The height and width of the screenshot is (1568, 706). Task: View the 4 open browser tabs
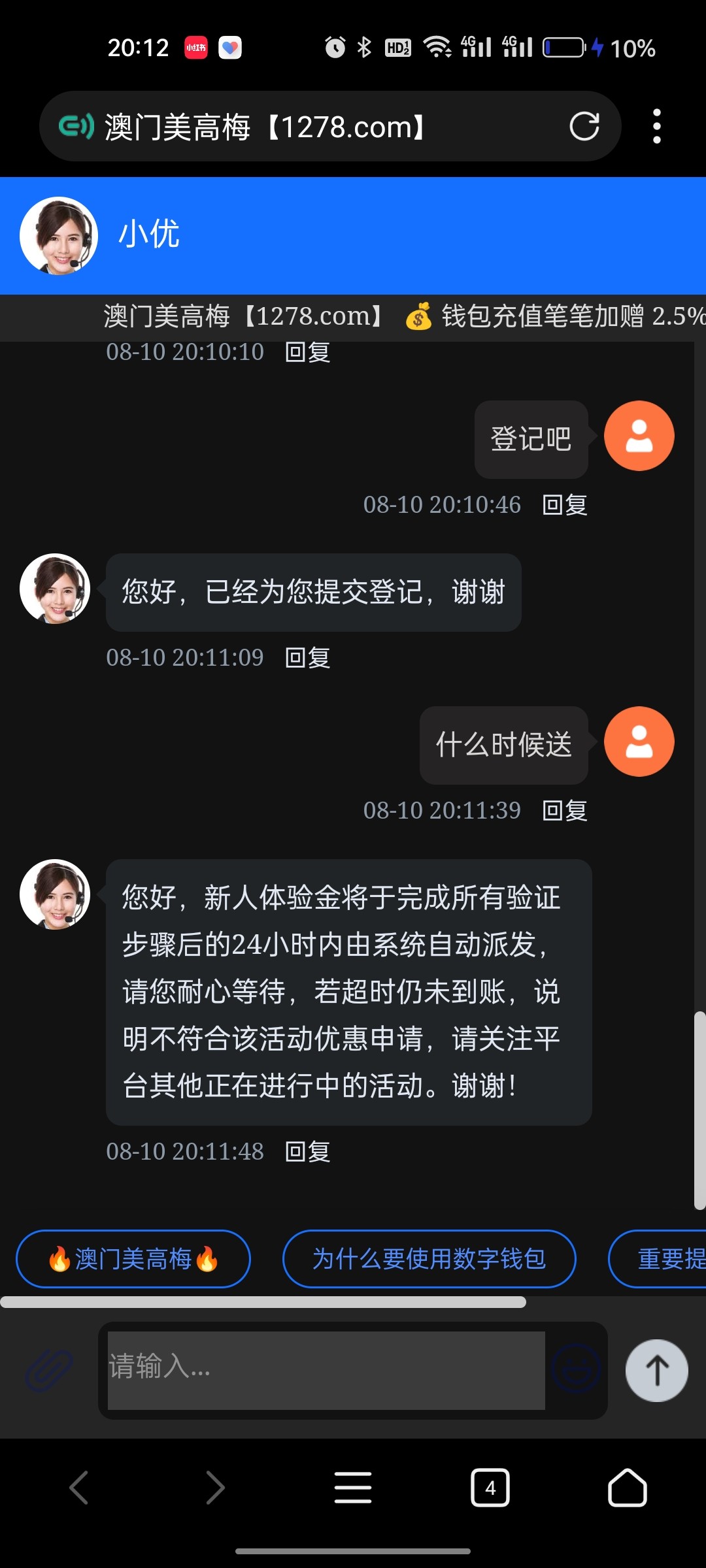tap(490, 1488)
